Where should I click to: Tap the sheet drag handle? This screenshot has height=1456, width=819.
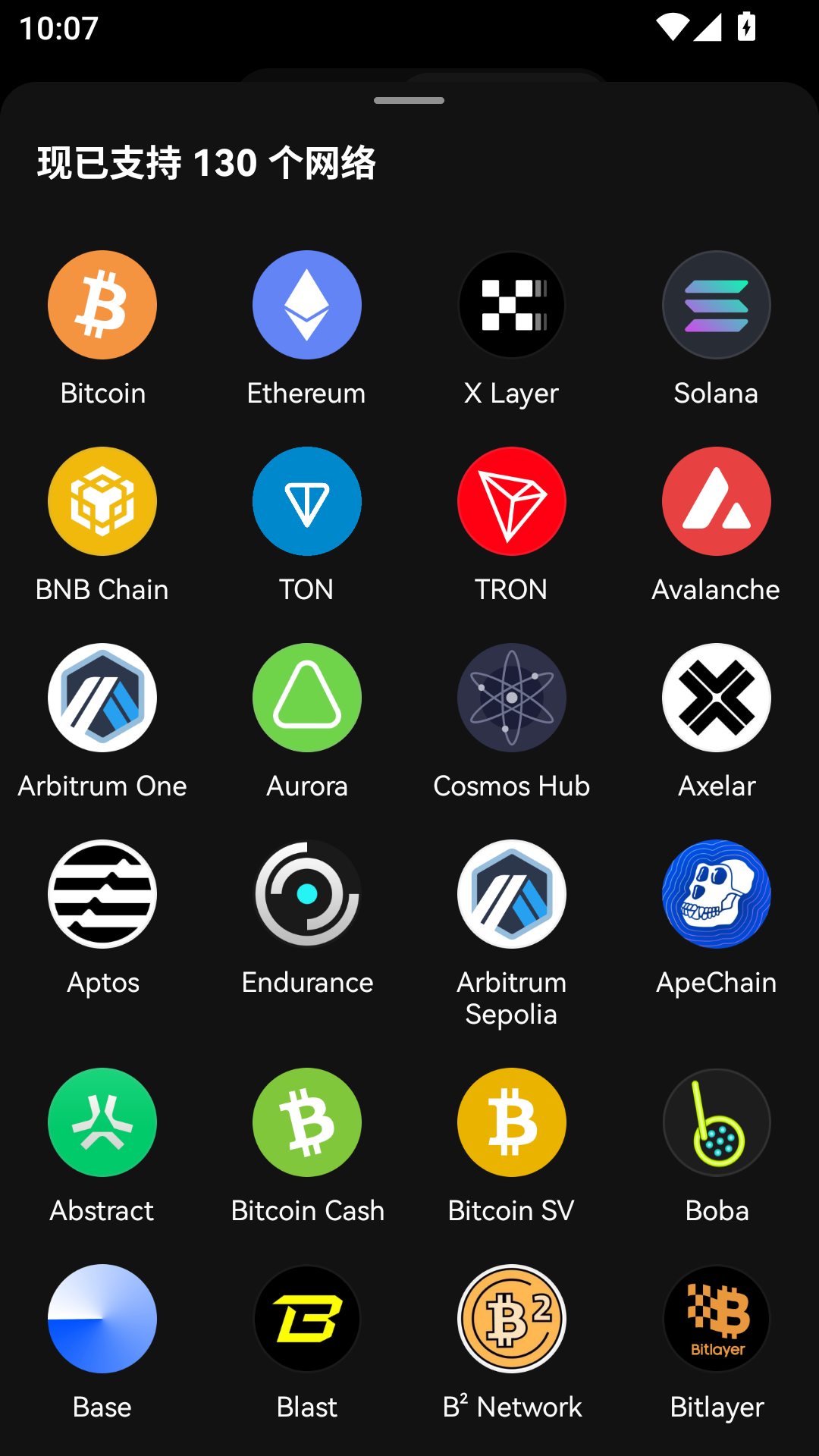409,100
